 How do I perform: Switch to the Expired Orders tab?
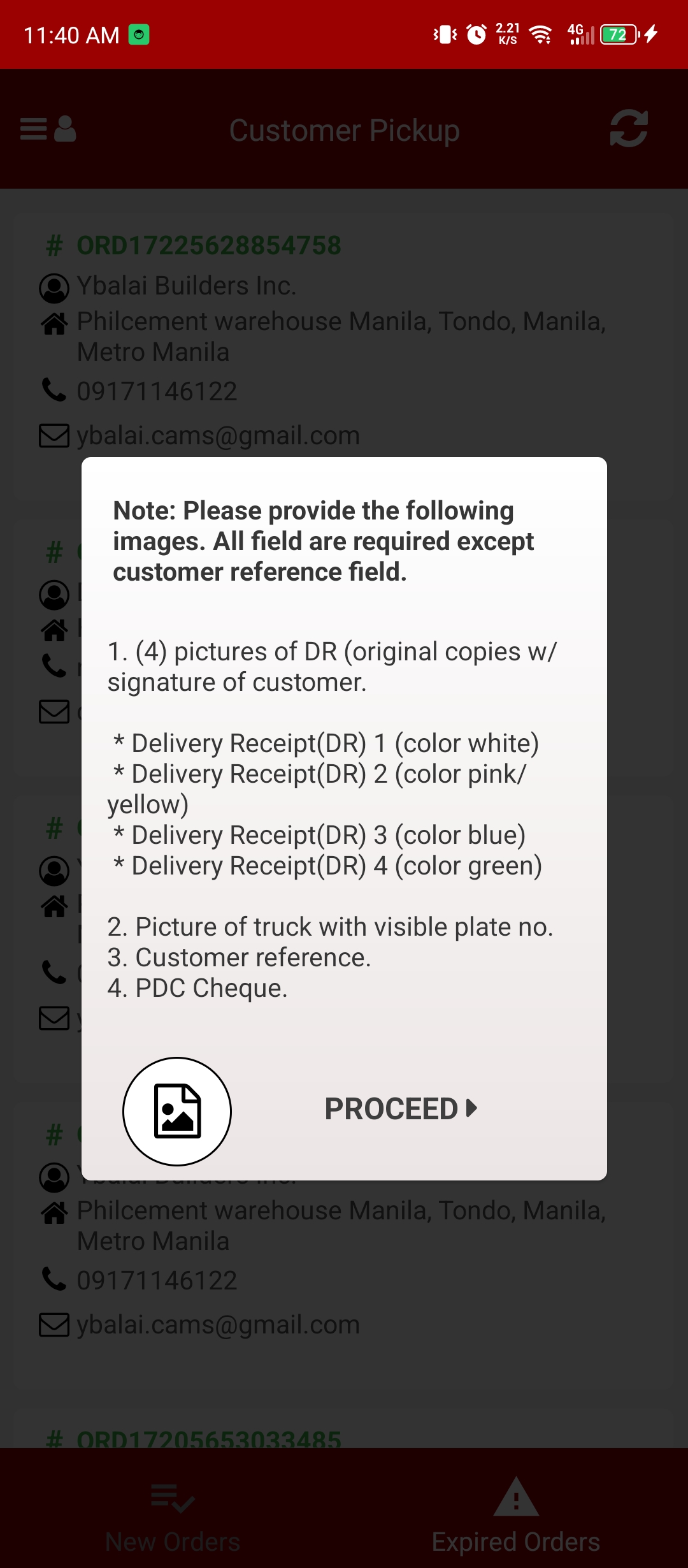(516, 1516)
